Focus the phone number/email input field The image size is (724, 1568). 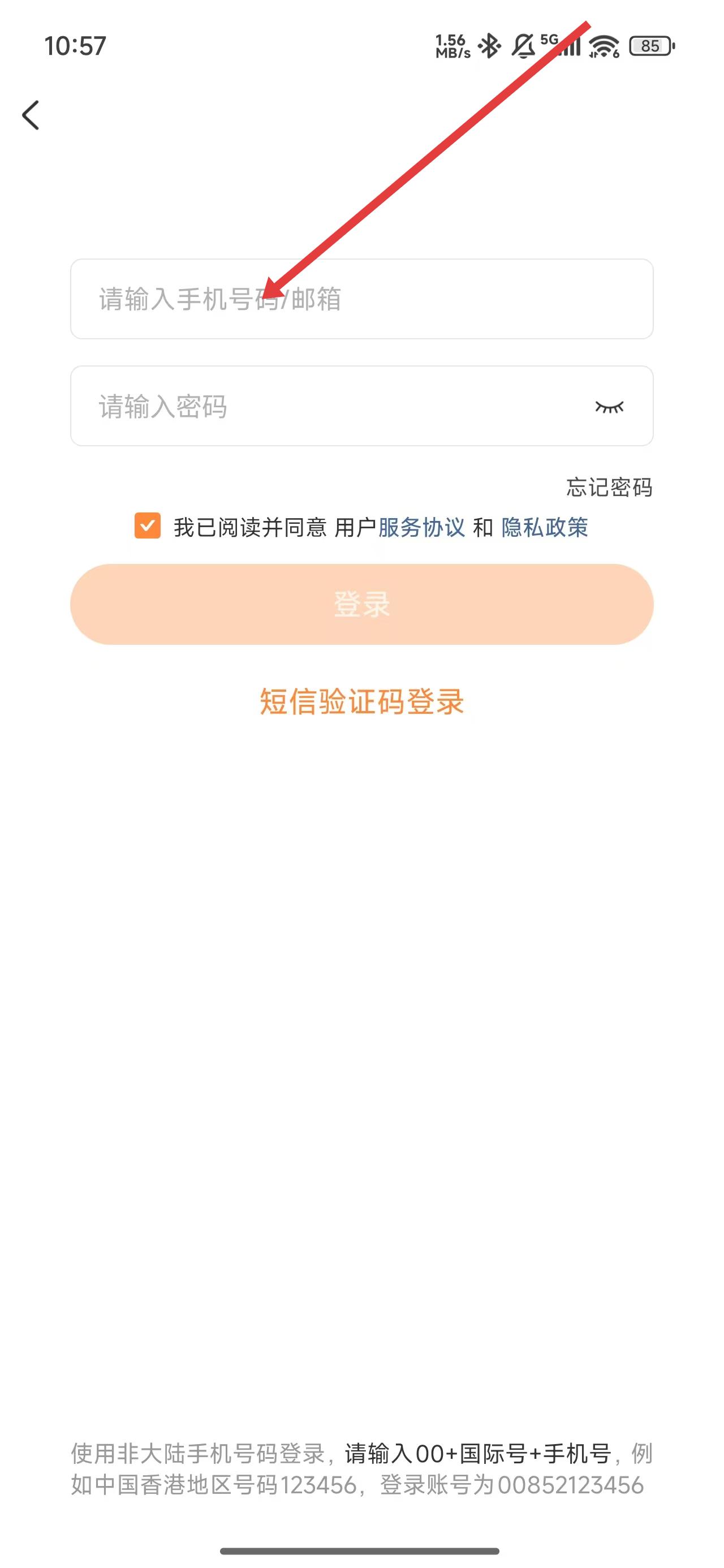(x=361, y=299)
